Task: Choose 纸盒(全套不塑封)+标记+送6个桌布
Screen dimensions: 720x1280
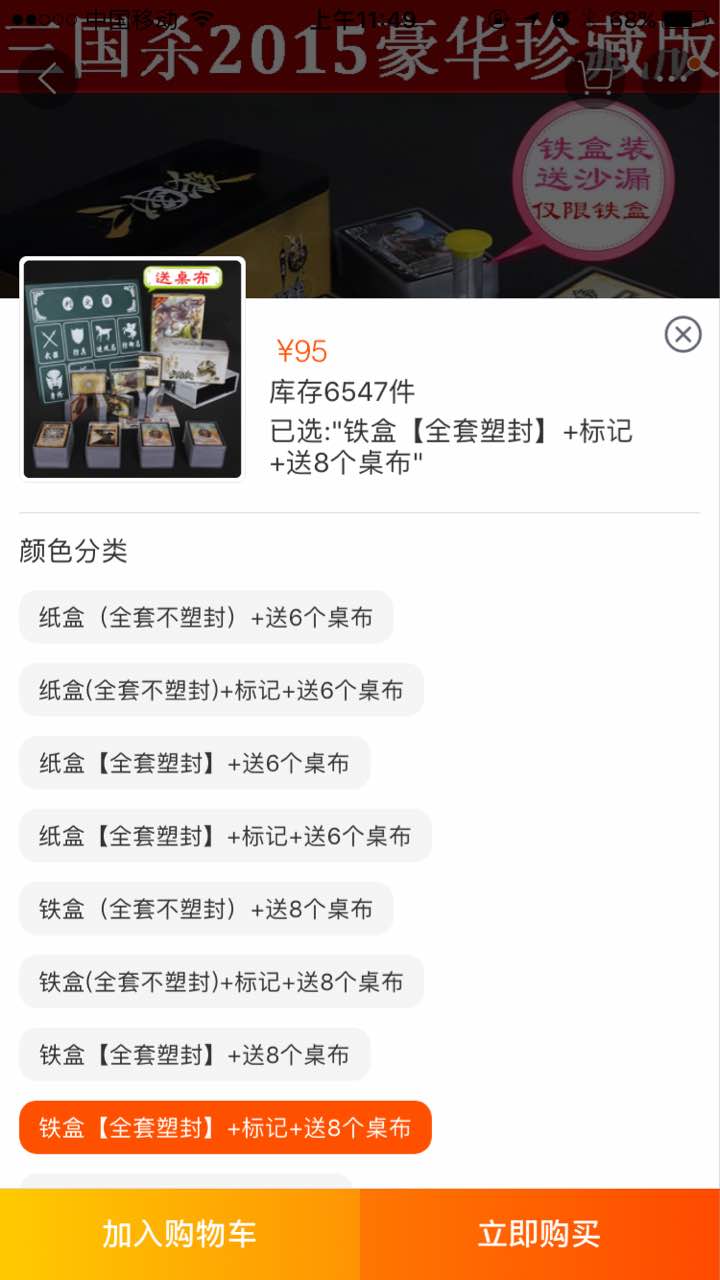Action: coord(221,690)
